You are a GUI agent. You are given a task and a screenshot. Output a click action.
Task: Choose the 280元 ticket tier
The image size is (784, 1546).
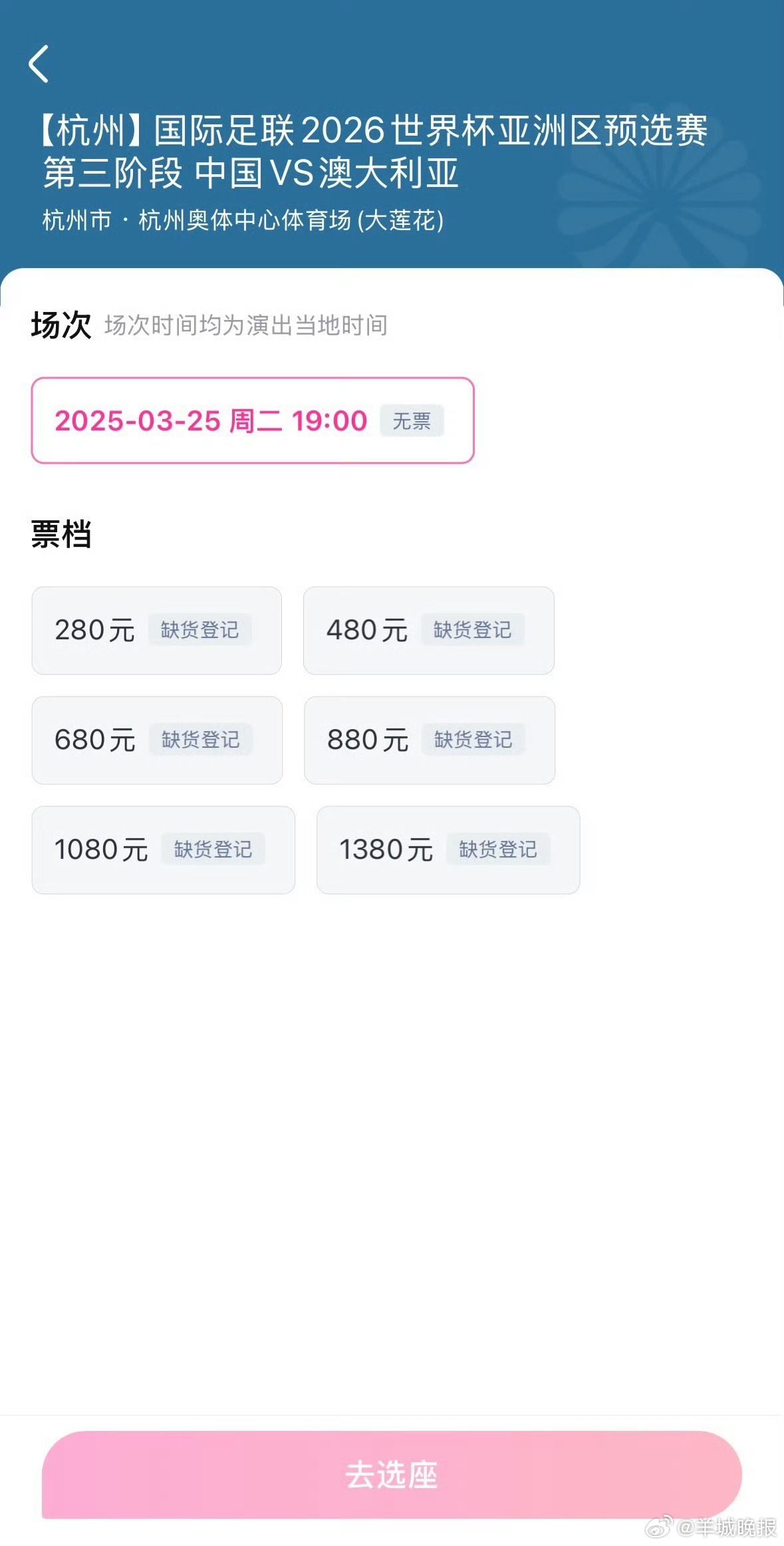pyautogui.click(x=157, y=631)
